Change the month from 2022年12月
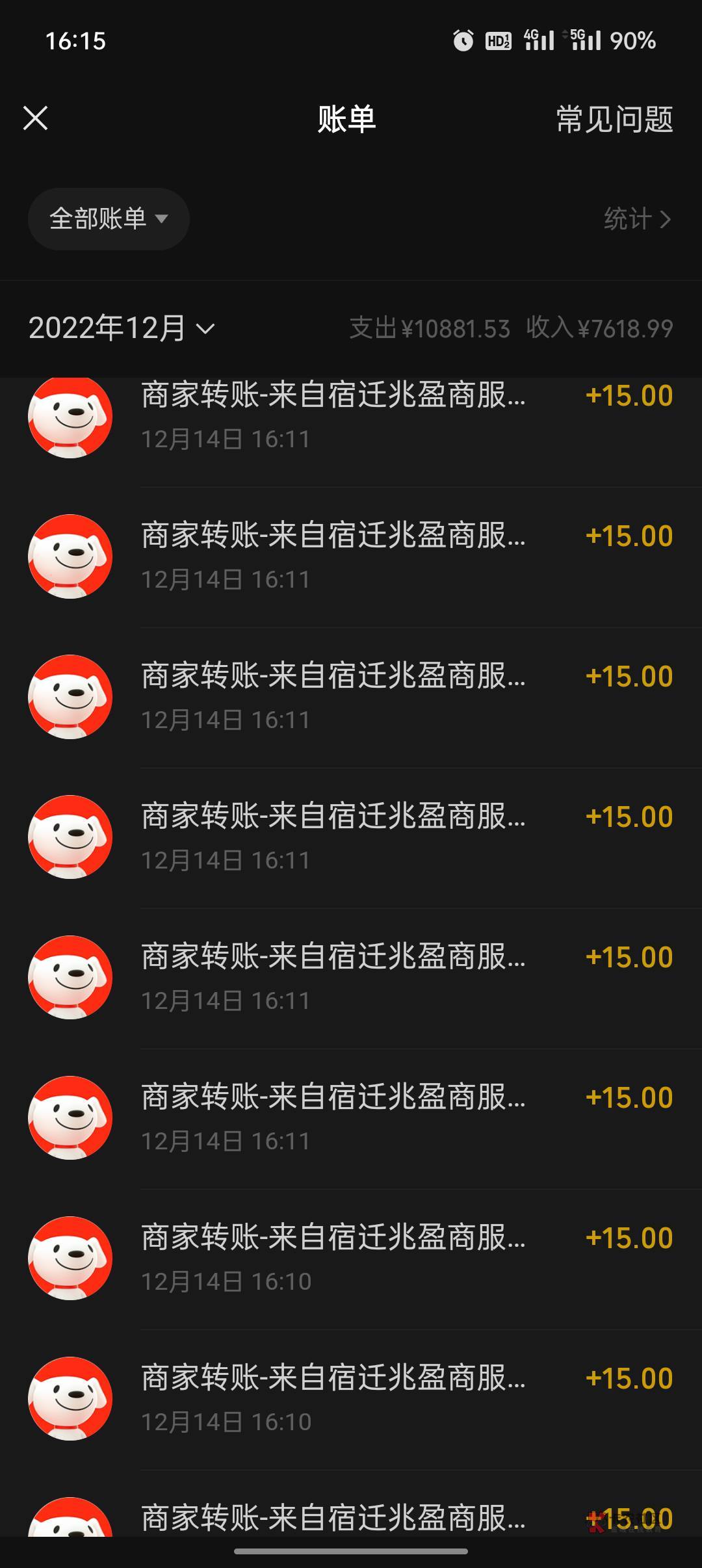The width and height of the screenshot is (702, 1568). coord(122,328)
